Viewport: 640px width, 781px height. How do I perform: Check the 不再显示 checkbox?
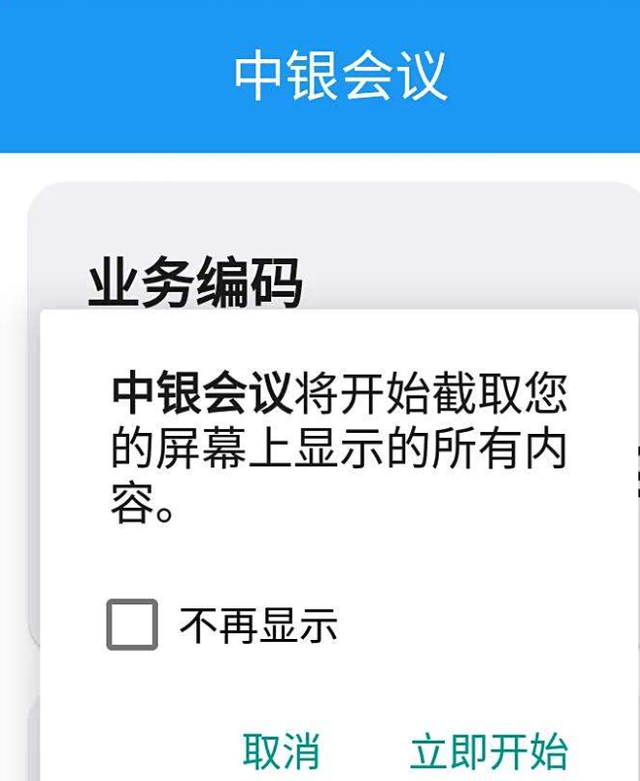click(x=132, y=625)
